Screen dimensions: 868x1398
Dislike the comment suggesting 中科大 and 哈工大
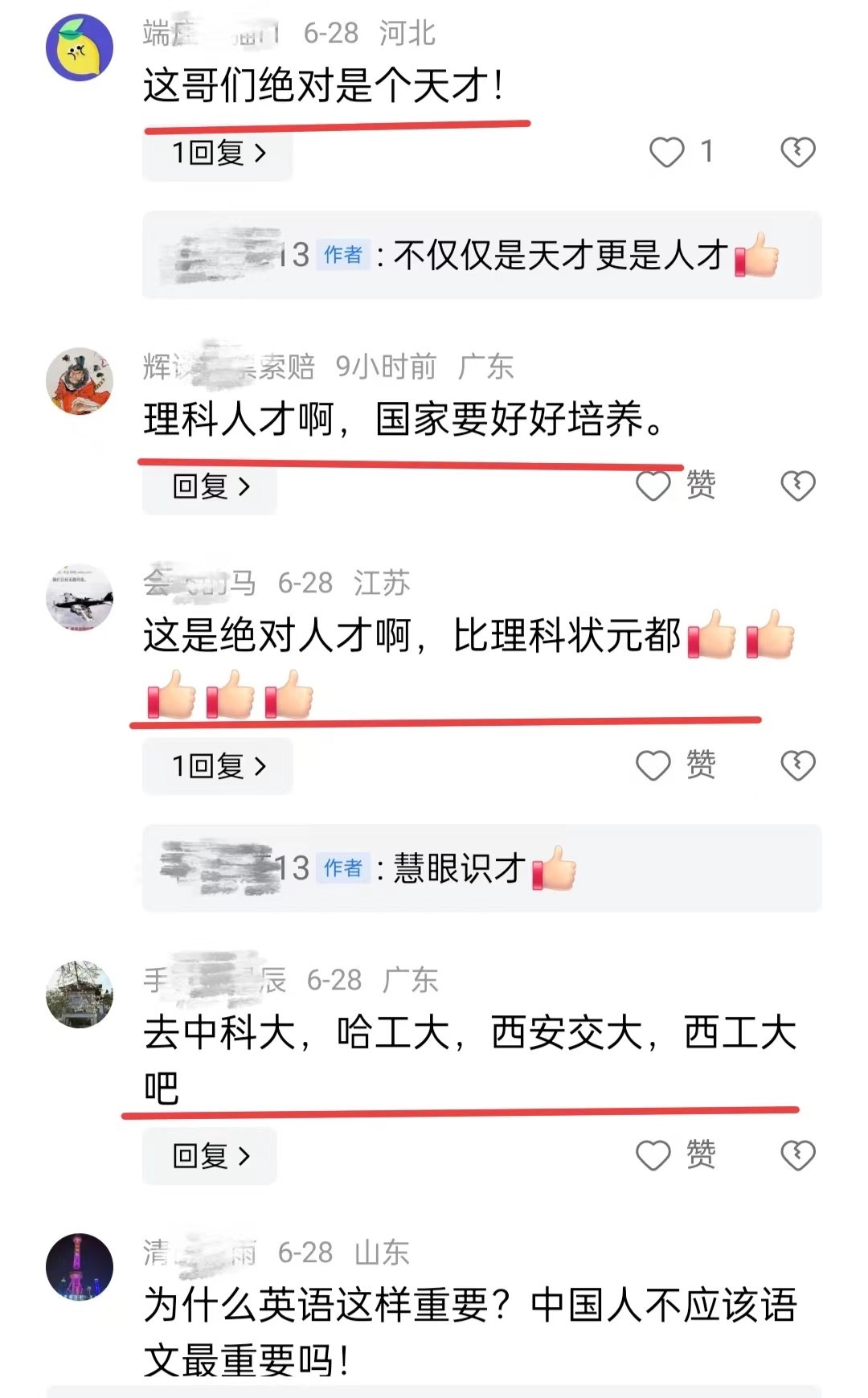pos(797,1155)
